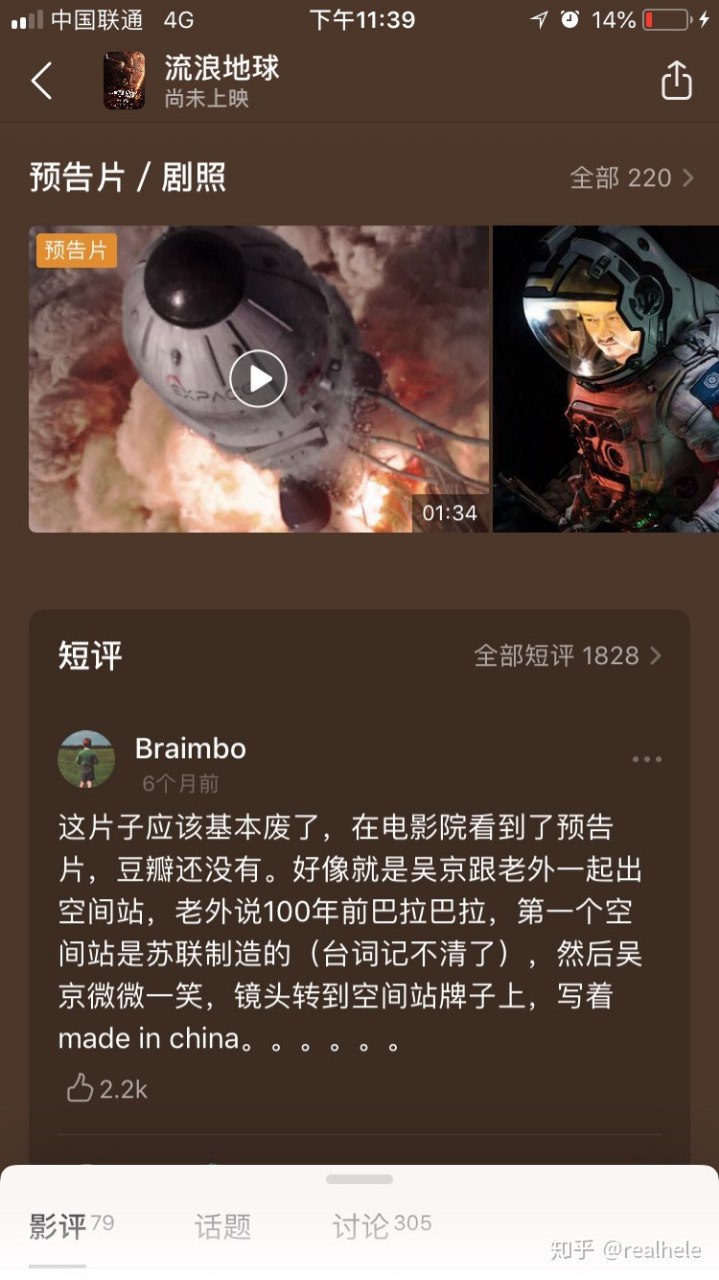The height and width of the screenshot is (1280, 719).
Task: View all 220 trailers and stills
Action: point(631,178)
